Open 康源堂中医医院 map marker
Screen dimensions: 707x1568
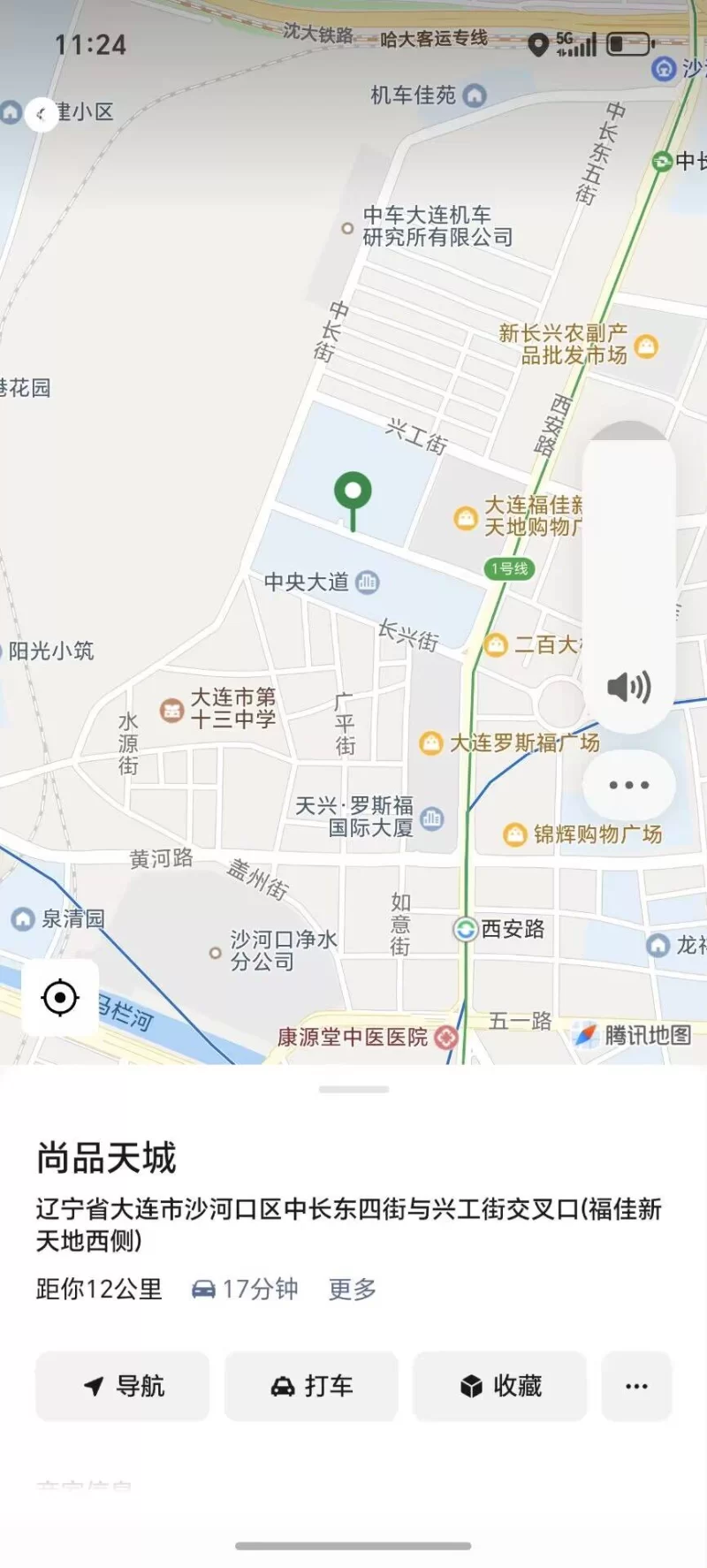pos(446,1037)
